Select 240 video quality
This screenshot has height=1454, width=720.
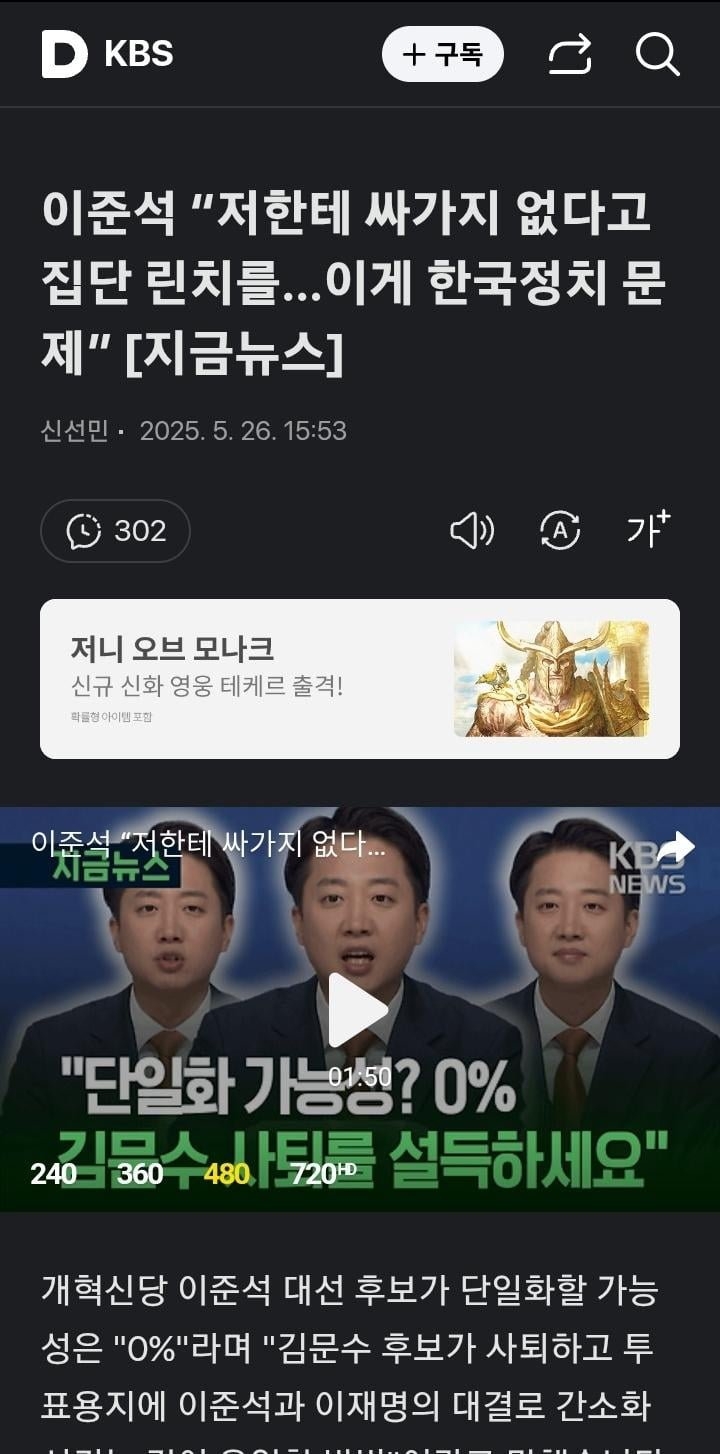[53, 1174]
